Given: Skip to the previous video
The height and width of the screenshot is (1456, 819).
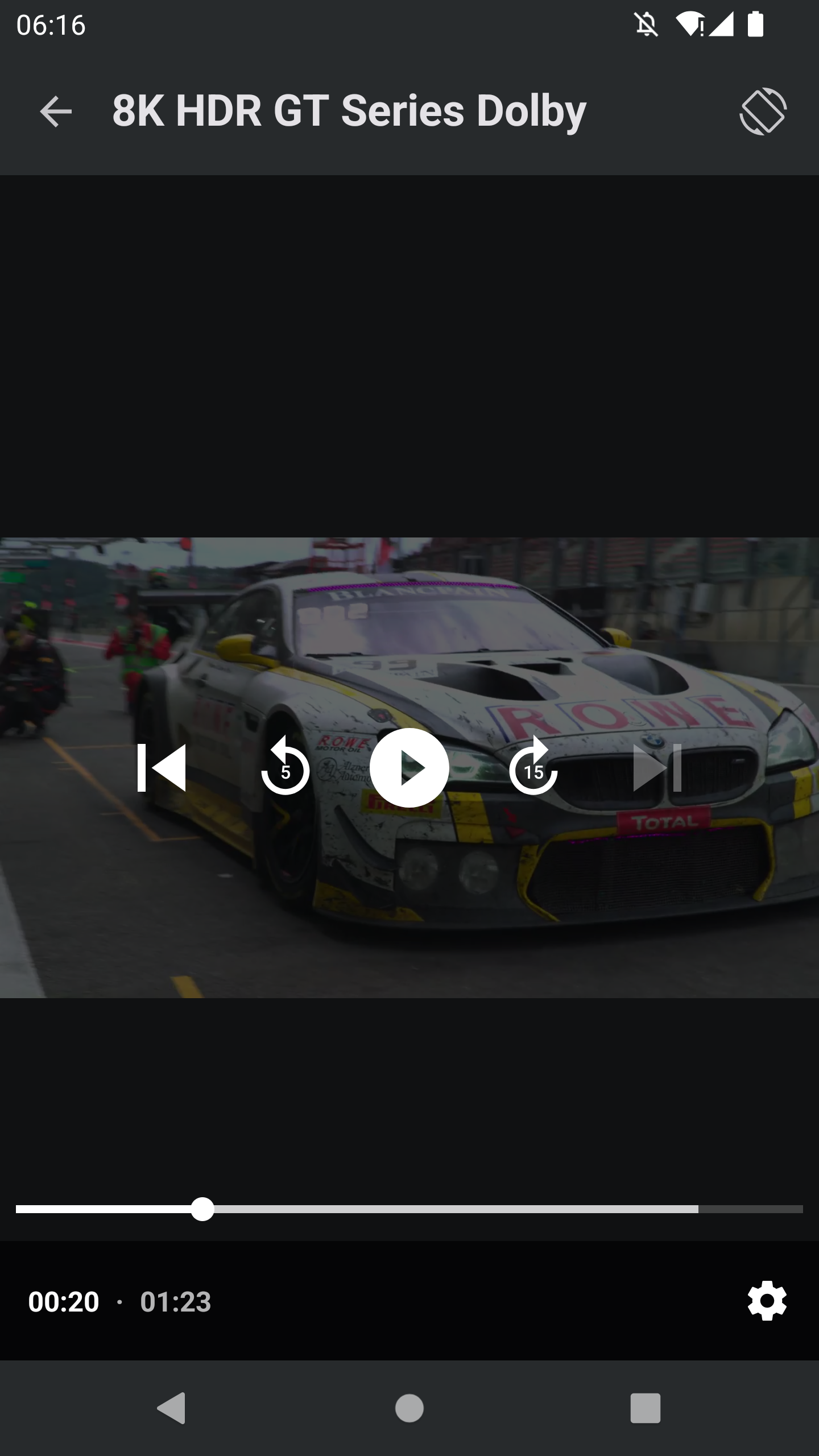Looking at the screenshot, I should (162, 768).
